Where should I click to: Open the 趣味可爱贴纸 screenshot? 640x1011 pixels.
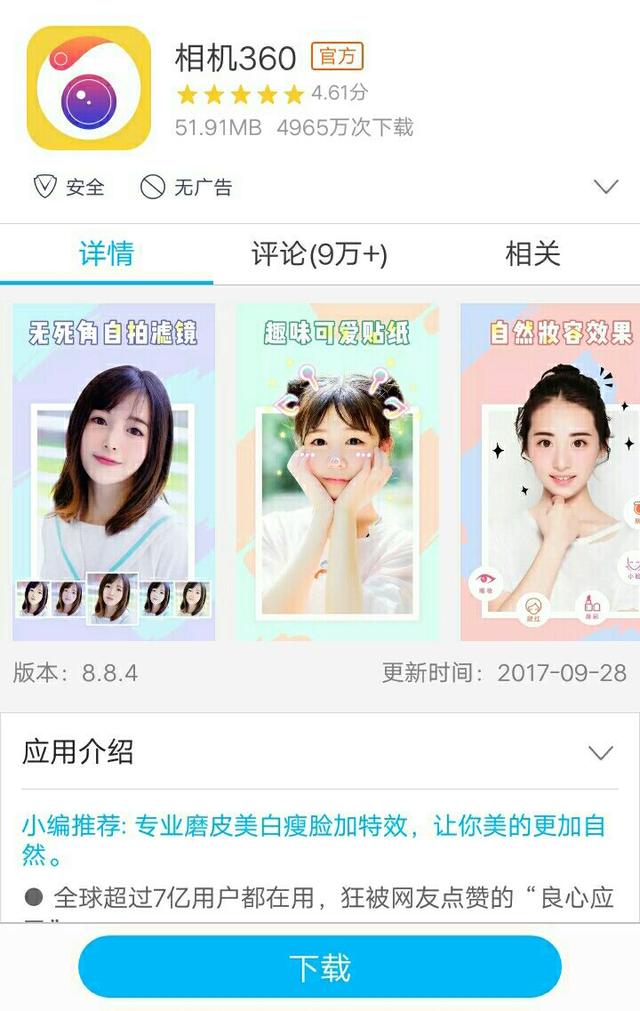coord(338,471)
